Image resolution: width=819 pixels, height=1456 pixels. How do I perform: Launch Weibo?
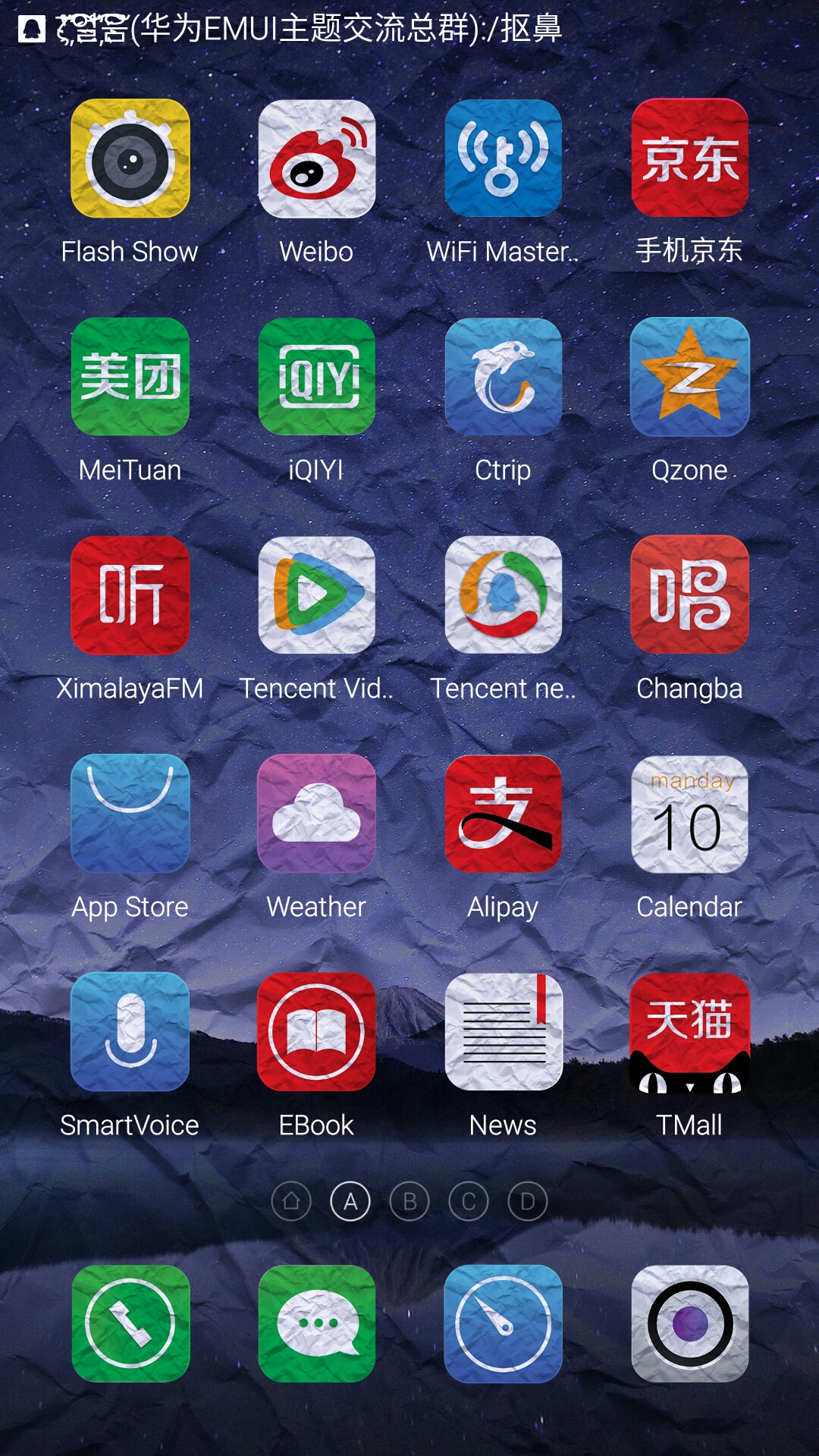(316, 158)
